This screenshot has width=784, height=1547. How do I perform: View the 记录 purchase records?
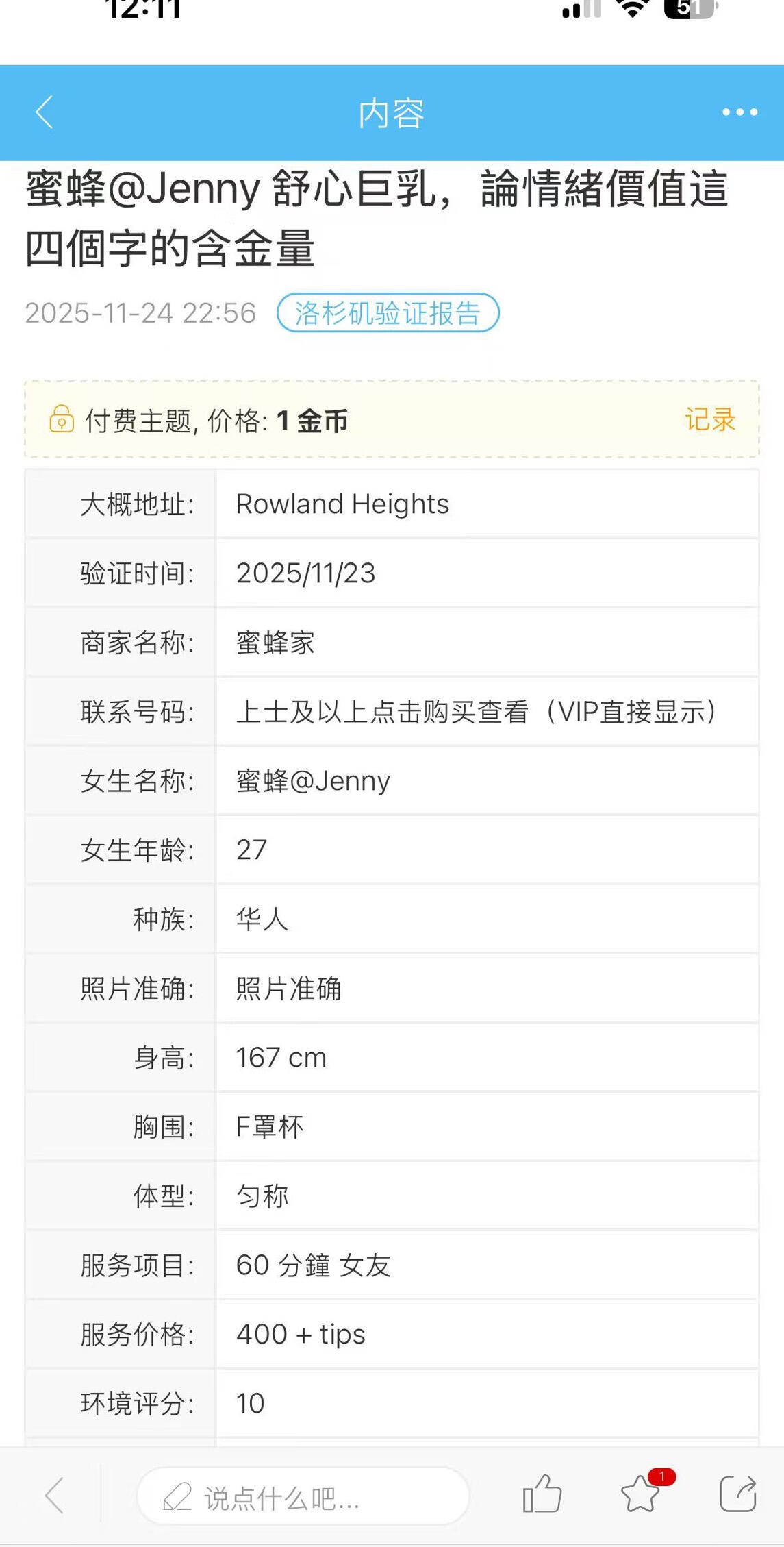click(x=710, y=419)
